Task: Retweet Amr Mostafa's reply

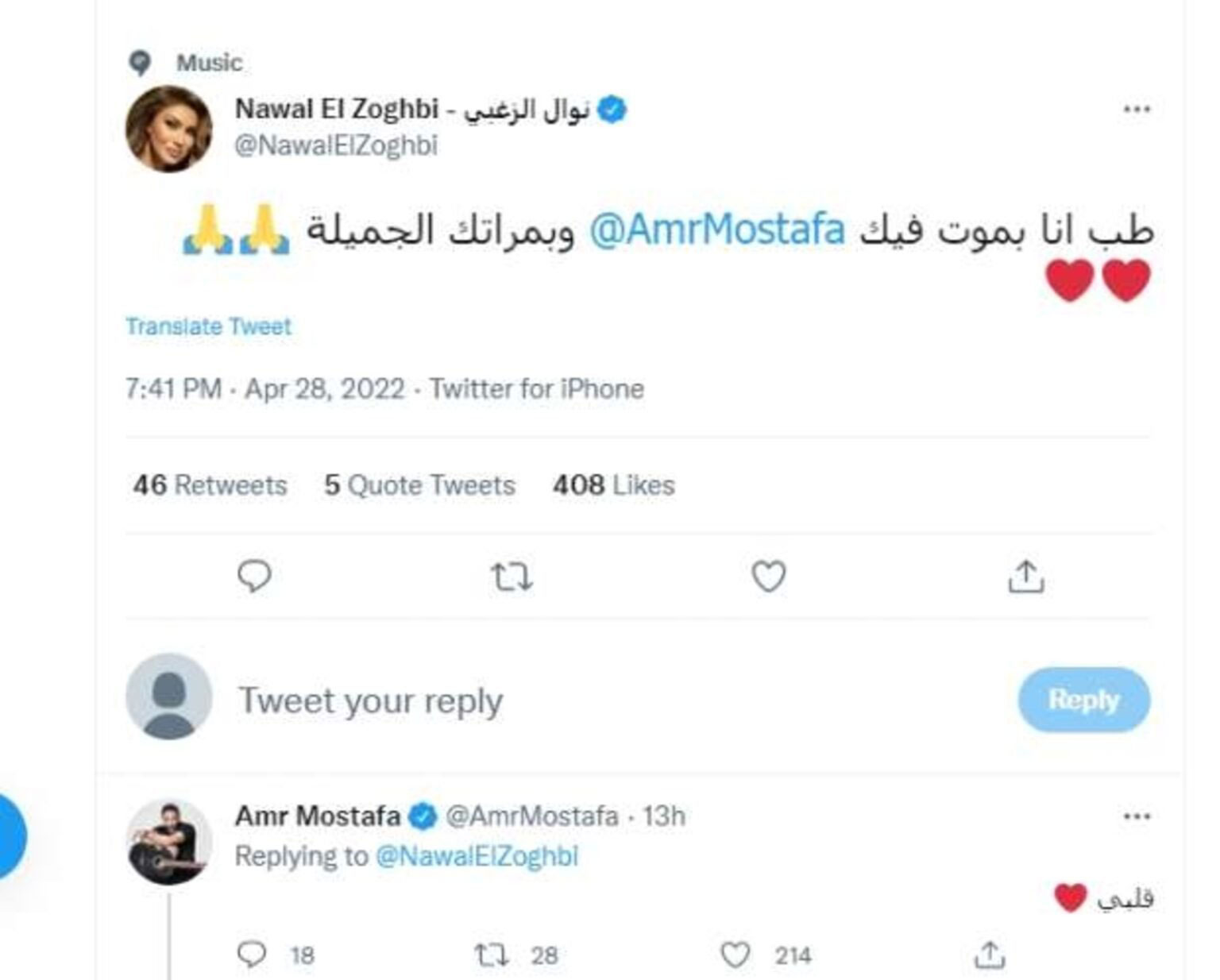Action: tap(491, 955)
